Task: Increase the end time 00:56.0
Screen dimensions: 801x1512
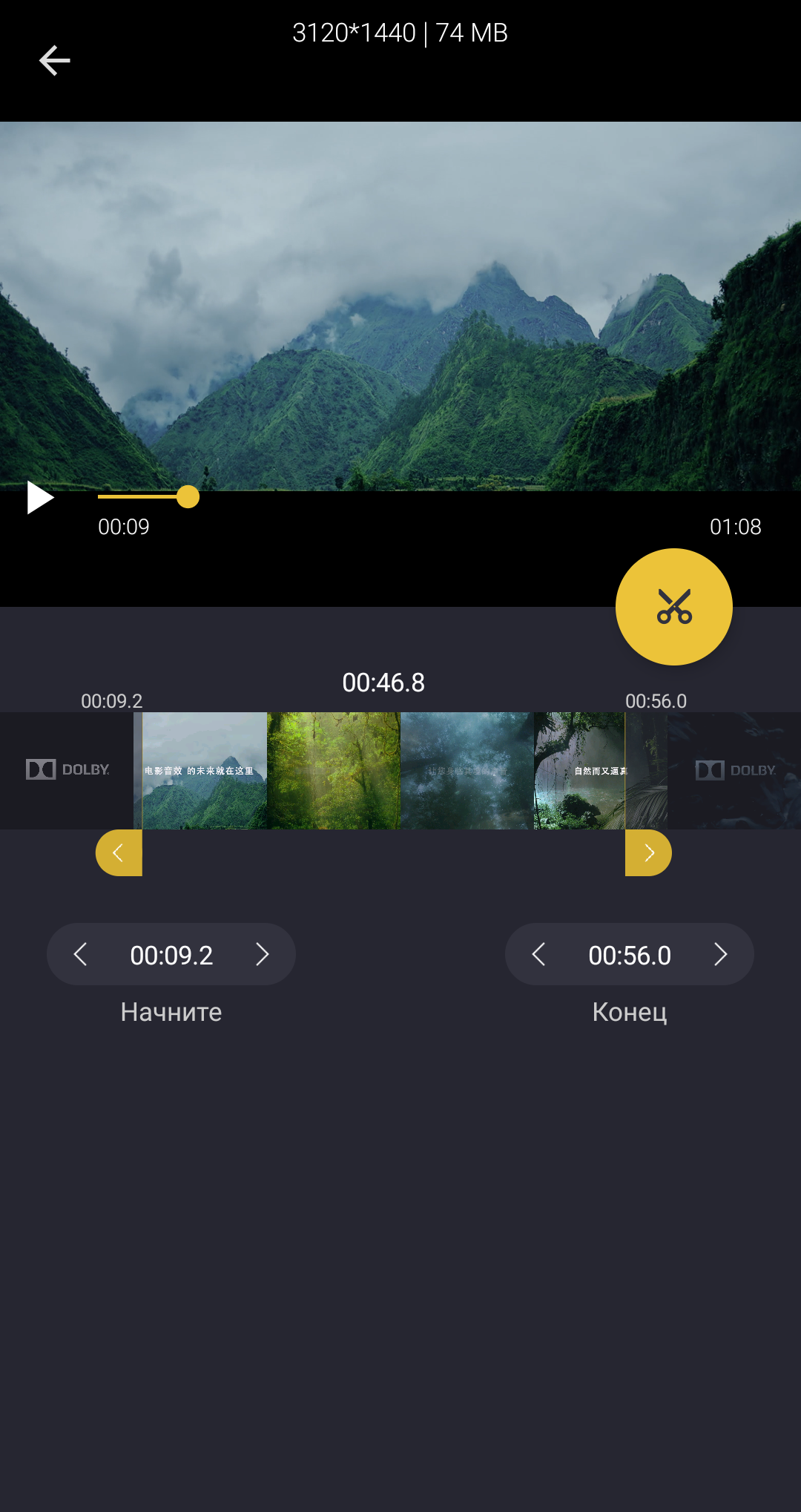Action: [x=720, y=954]
